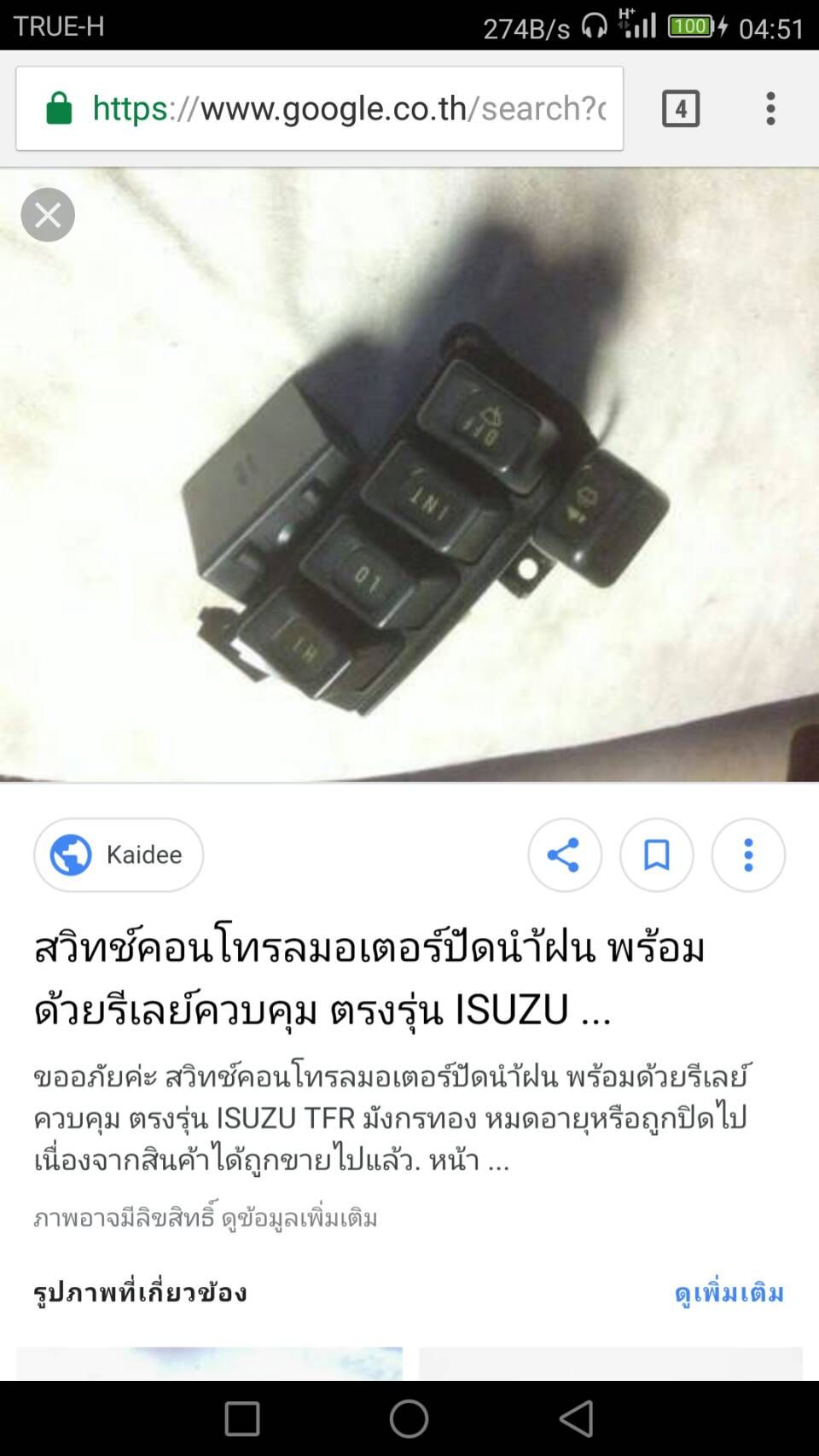819x1456 pixels.
Task: Open more options for this image
Action: 748,854
